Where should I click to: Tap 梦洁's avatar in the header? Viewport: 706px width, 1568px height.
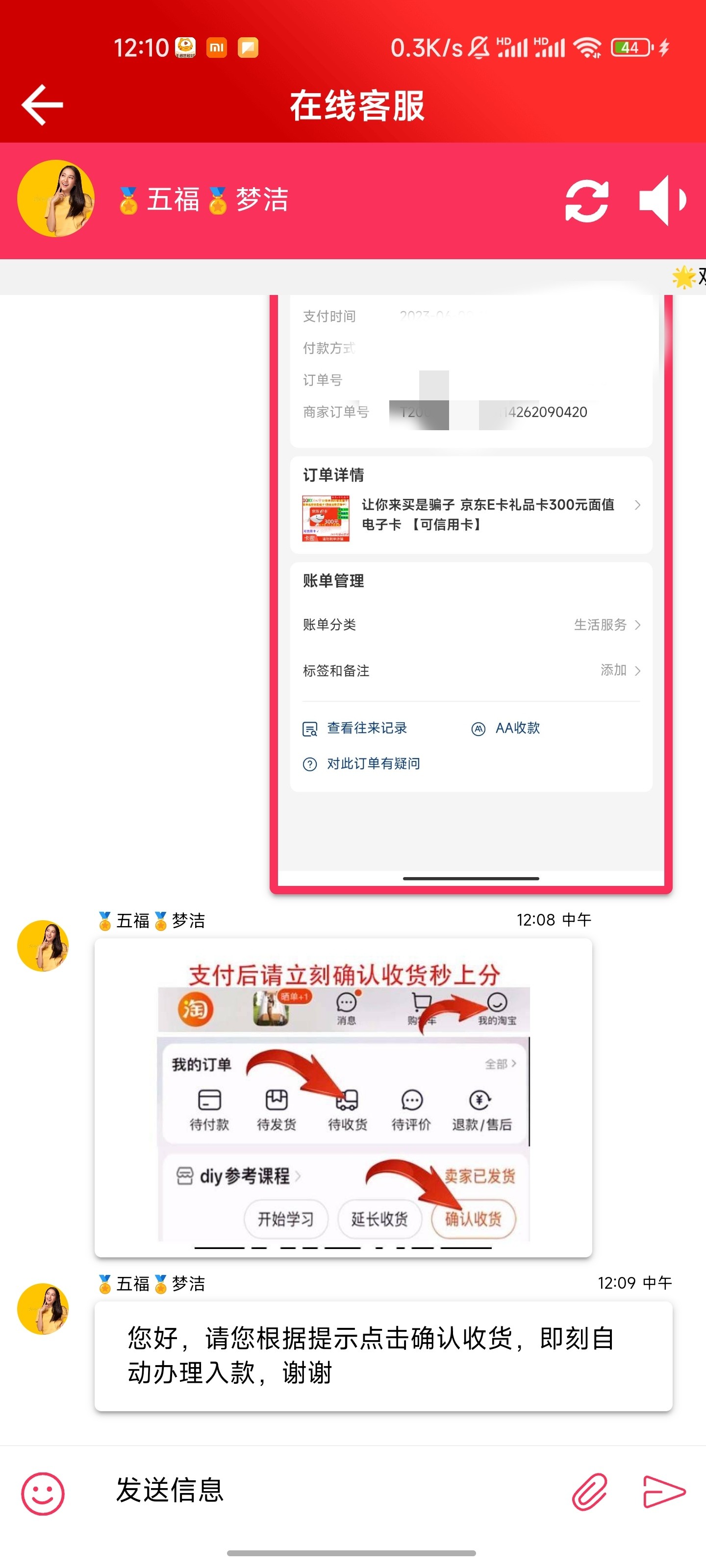click(55, 198)
